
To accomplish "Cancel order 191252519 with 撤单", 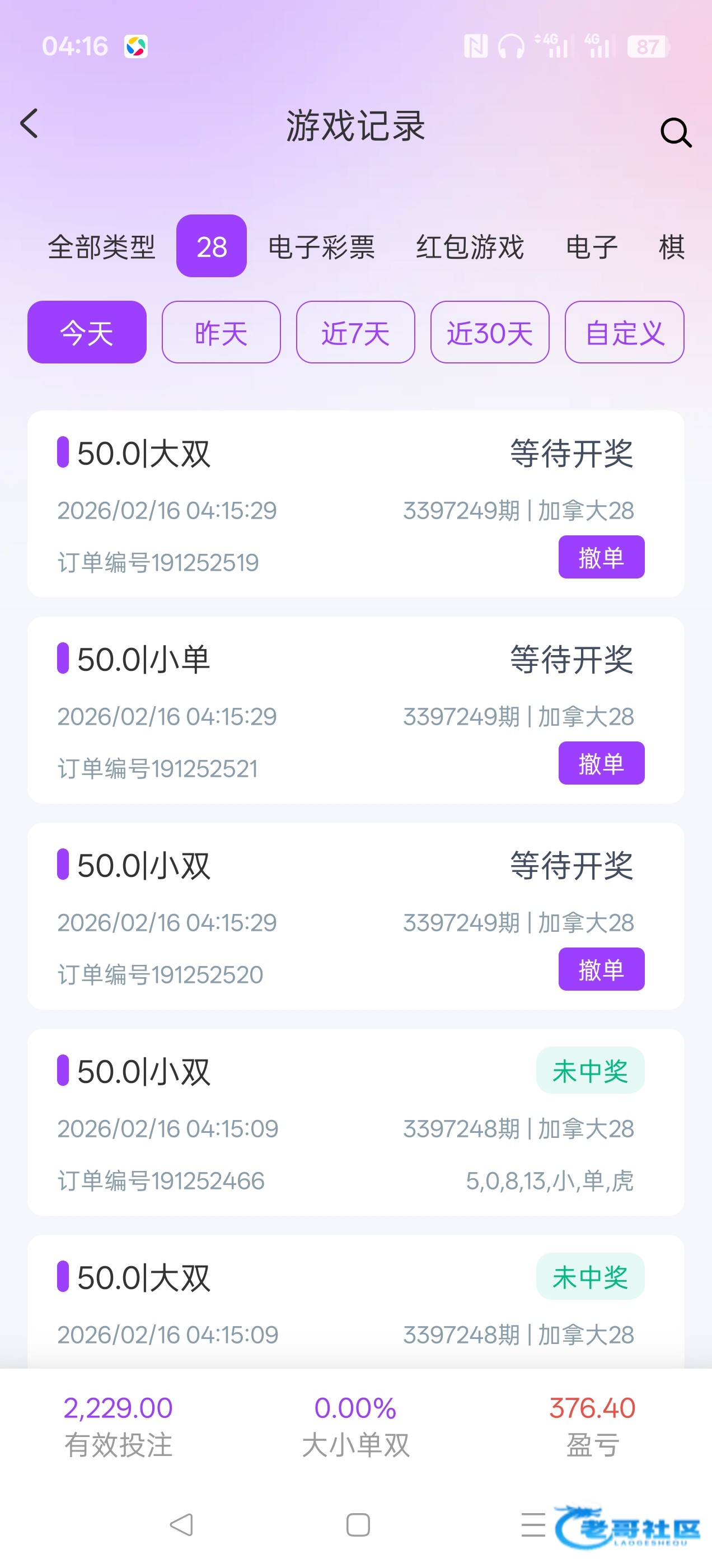I will tap(601, 557).
